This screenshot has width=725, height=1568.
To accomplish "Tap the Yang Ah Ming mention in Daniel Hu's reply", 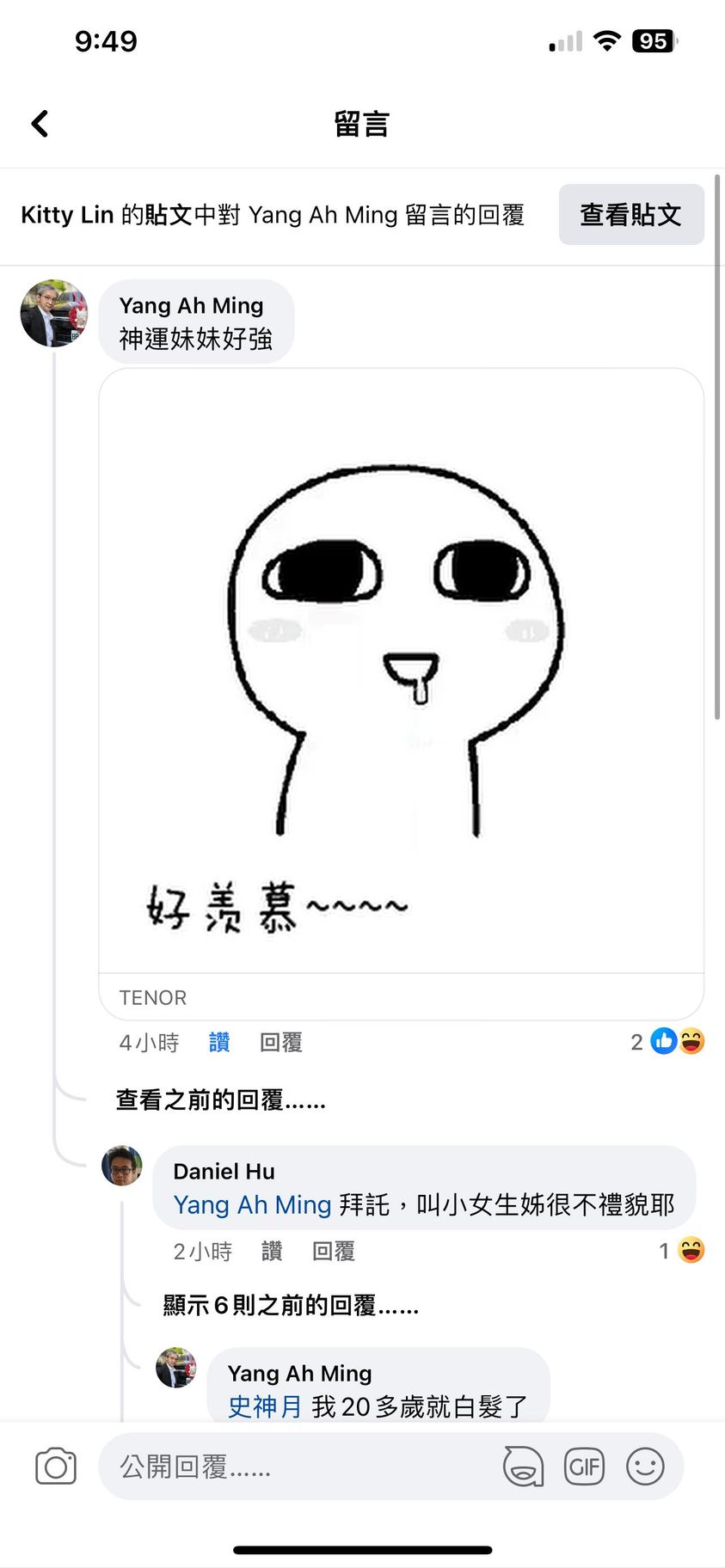I will coord(252,1204).
